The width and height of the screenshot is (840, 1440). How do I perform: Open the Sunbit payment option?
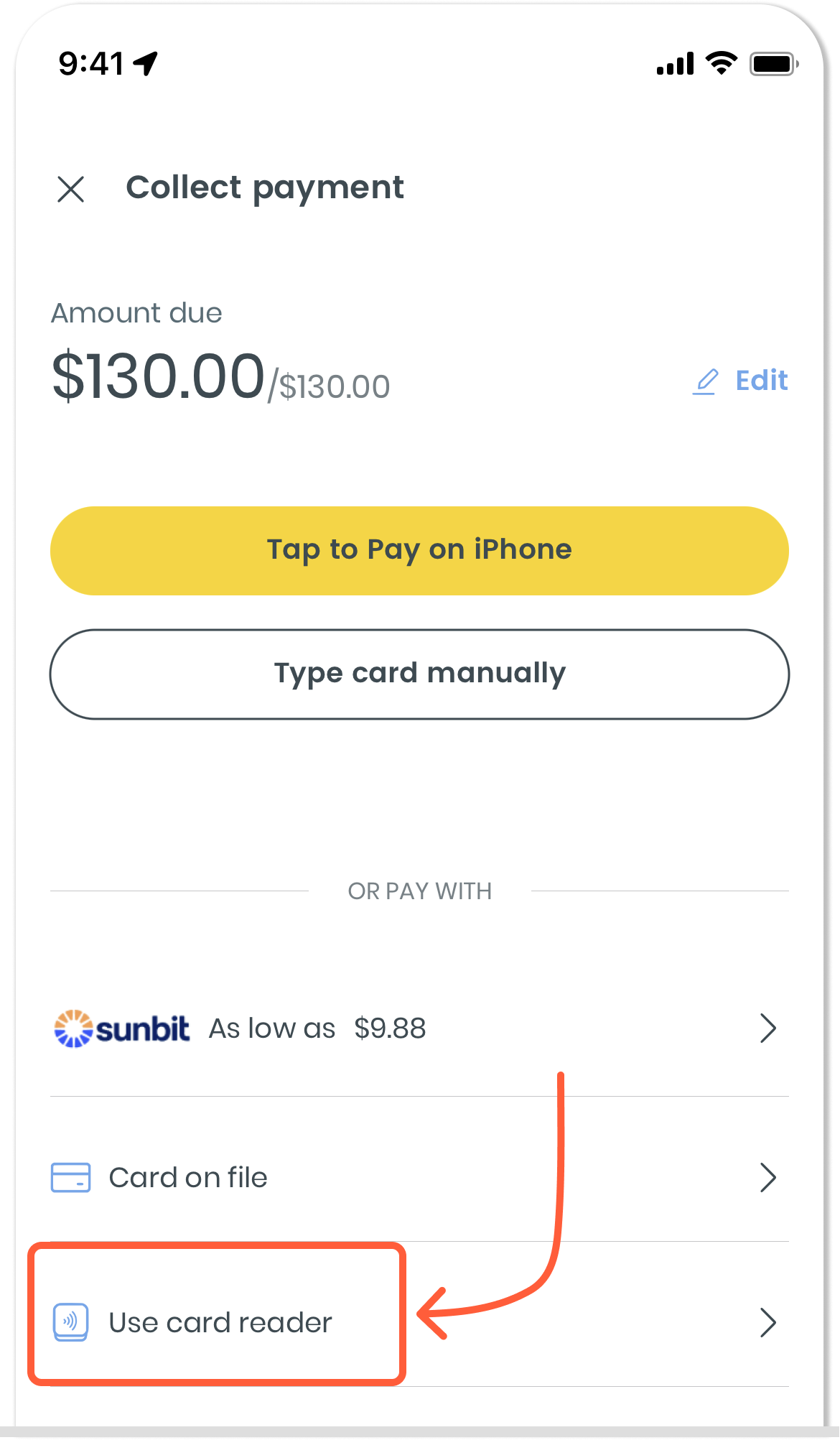419,1028
